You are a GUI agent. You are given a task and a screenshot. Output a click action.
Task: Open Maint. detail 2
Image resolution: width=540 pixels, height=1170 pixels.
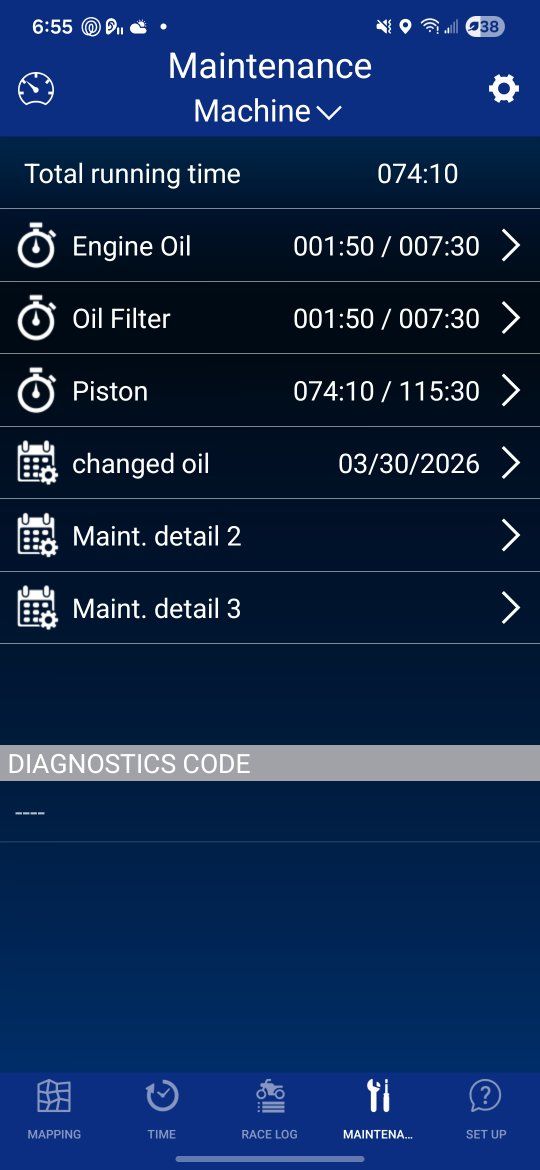pyautogui.click(x=270, y=536)
